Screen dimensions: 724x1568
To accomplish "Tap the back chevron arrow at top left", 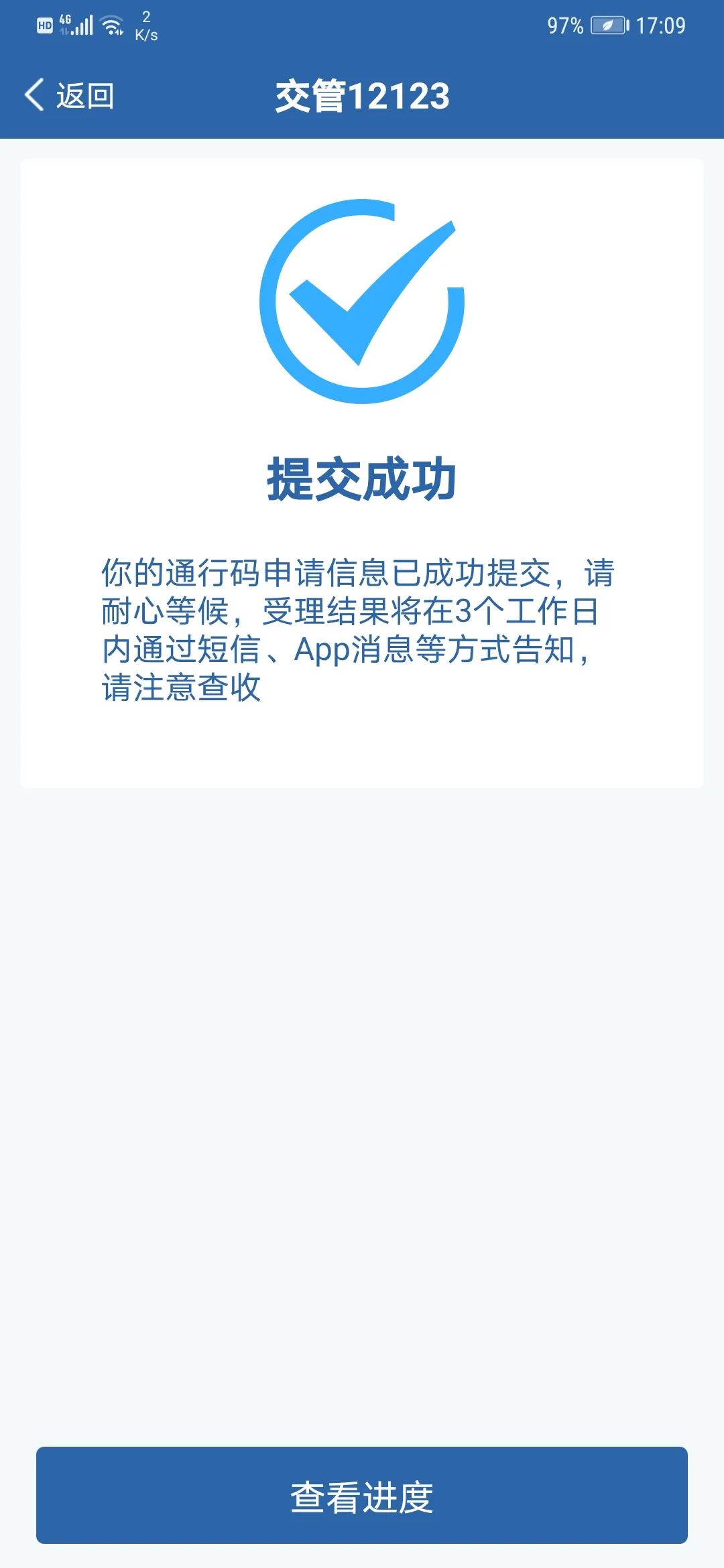I will coord(34,96).
